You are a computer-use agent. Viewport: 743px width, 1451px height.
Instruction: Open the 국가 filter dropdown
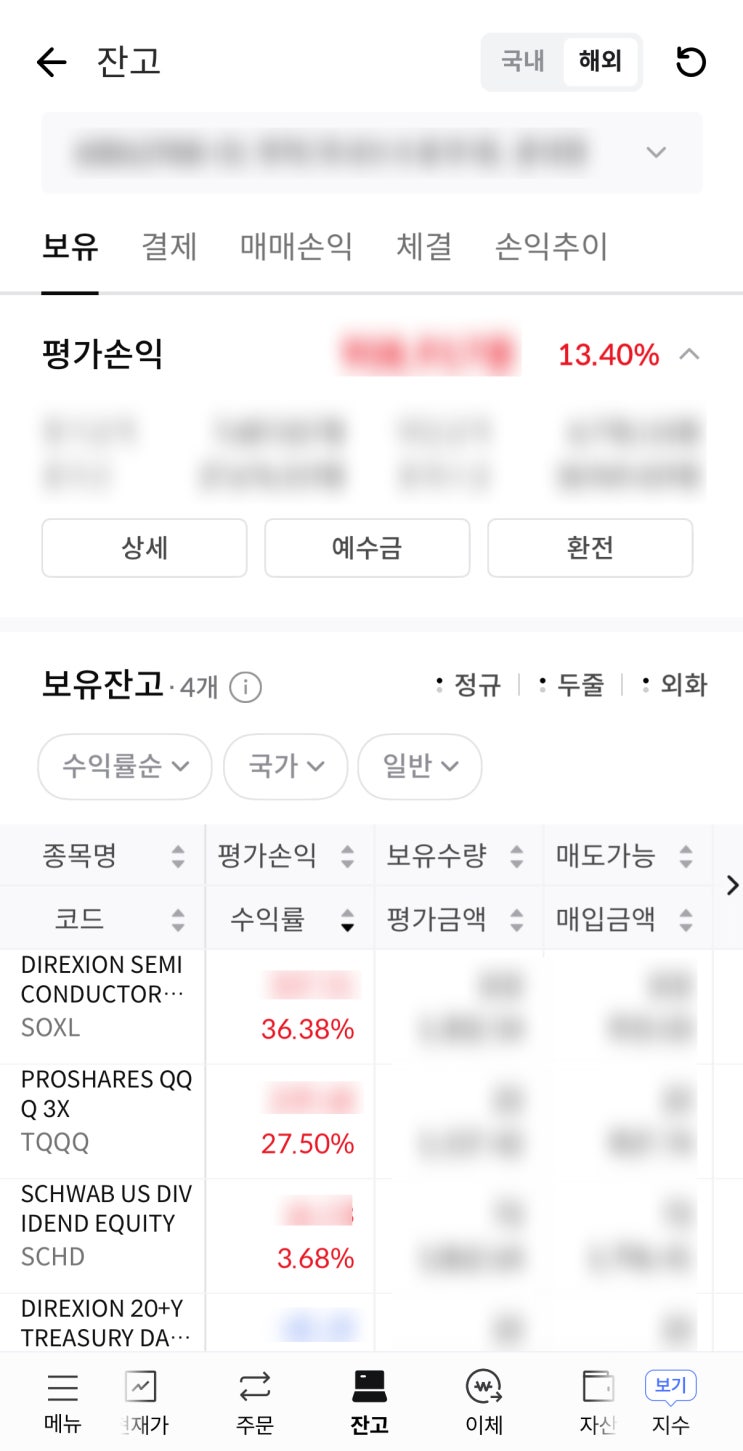[x=286, y=766]
